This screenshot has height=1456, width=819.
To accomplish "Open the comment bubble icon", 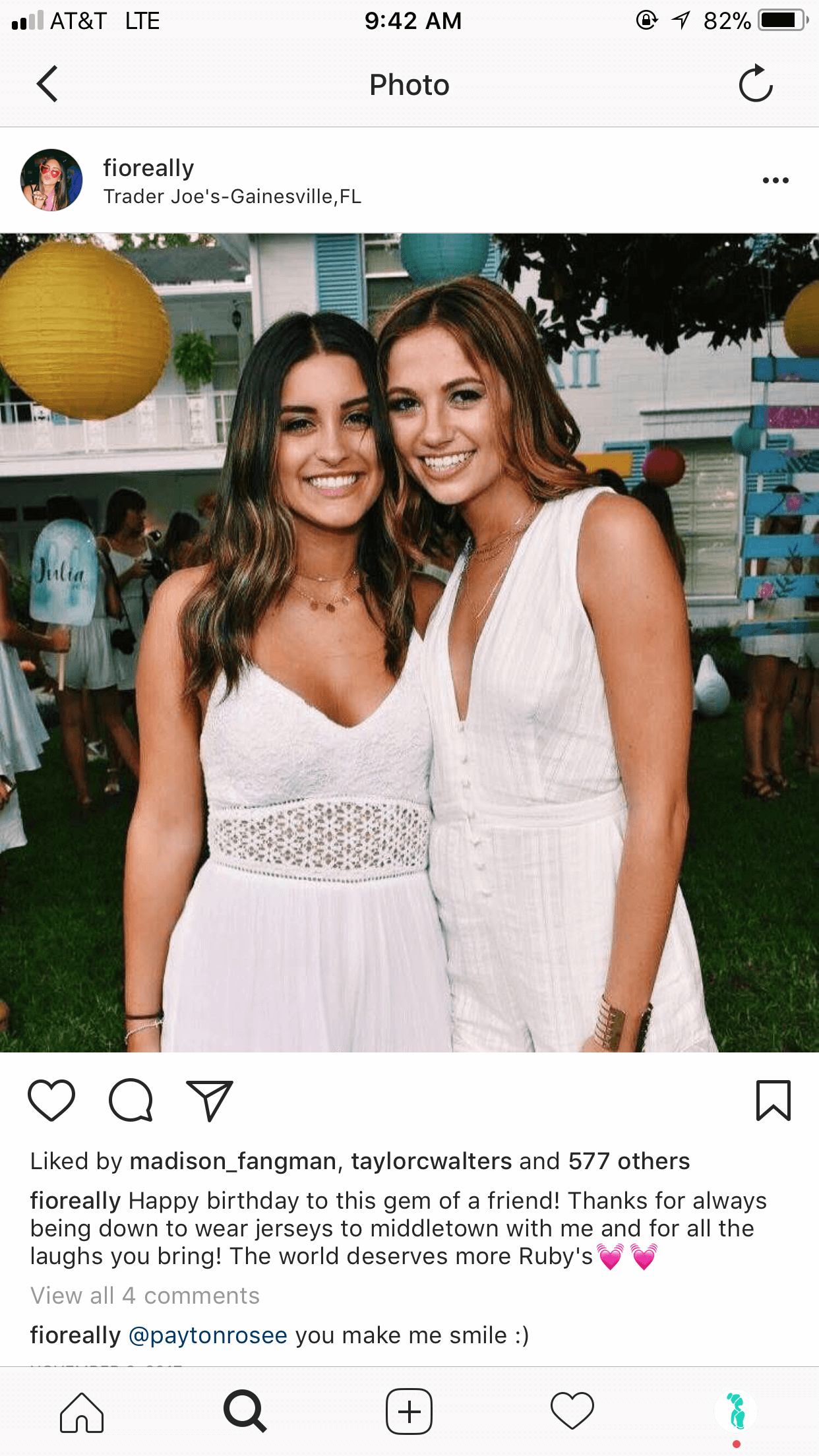I will [x=131, y=1100].
